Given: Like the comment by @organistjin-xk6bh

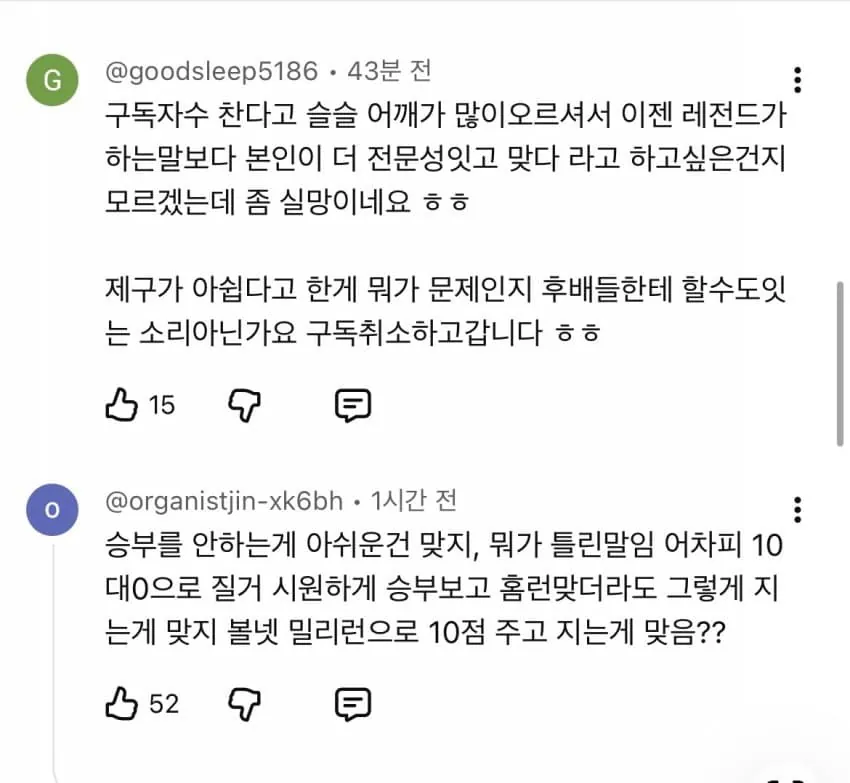Looking at the screenshot, I should pos(121,703).
